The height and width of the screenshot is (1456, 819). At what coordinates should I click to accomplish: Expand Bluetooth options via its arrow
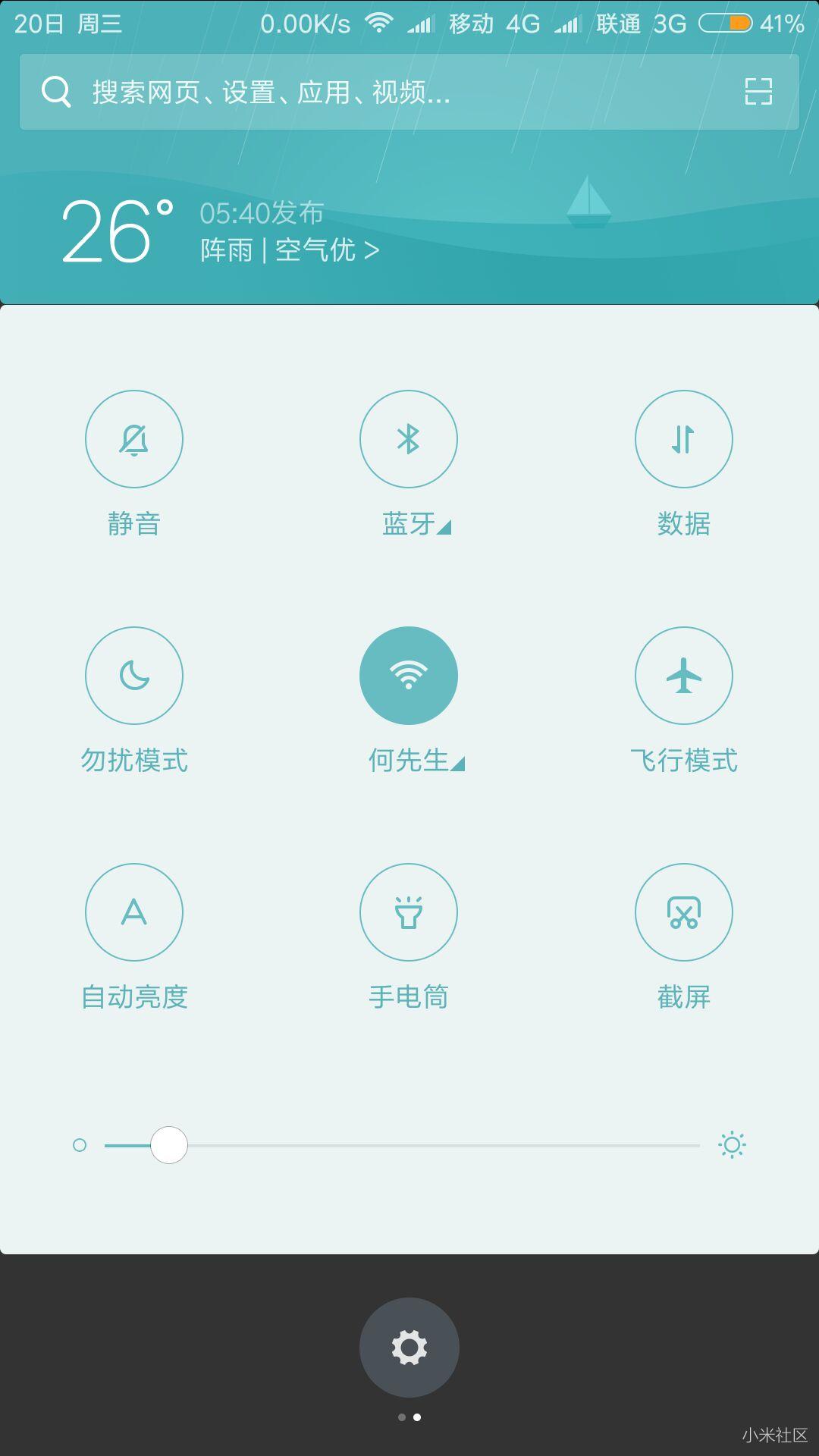pyautogui.click(x=446, y=529)
